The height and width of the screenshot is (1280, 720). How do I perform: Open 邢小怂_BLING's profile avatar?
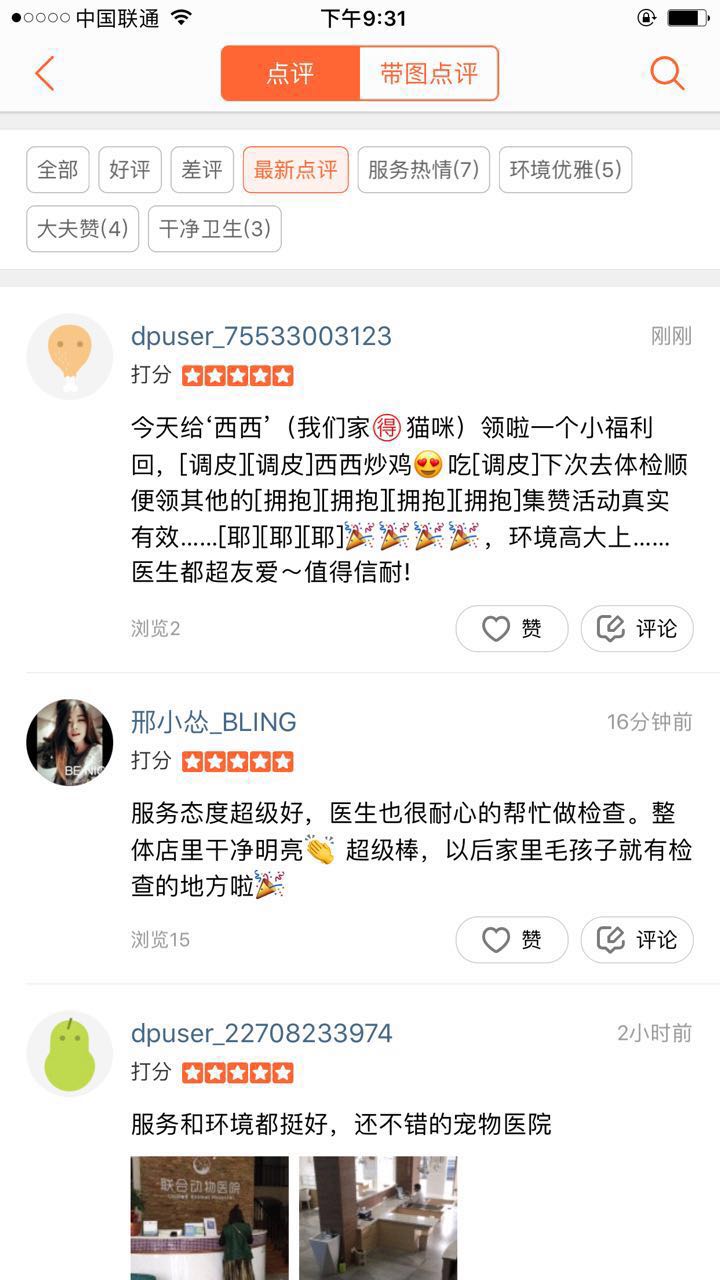tap(69, 742)
